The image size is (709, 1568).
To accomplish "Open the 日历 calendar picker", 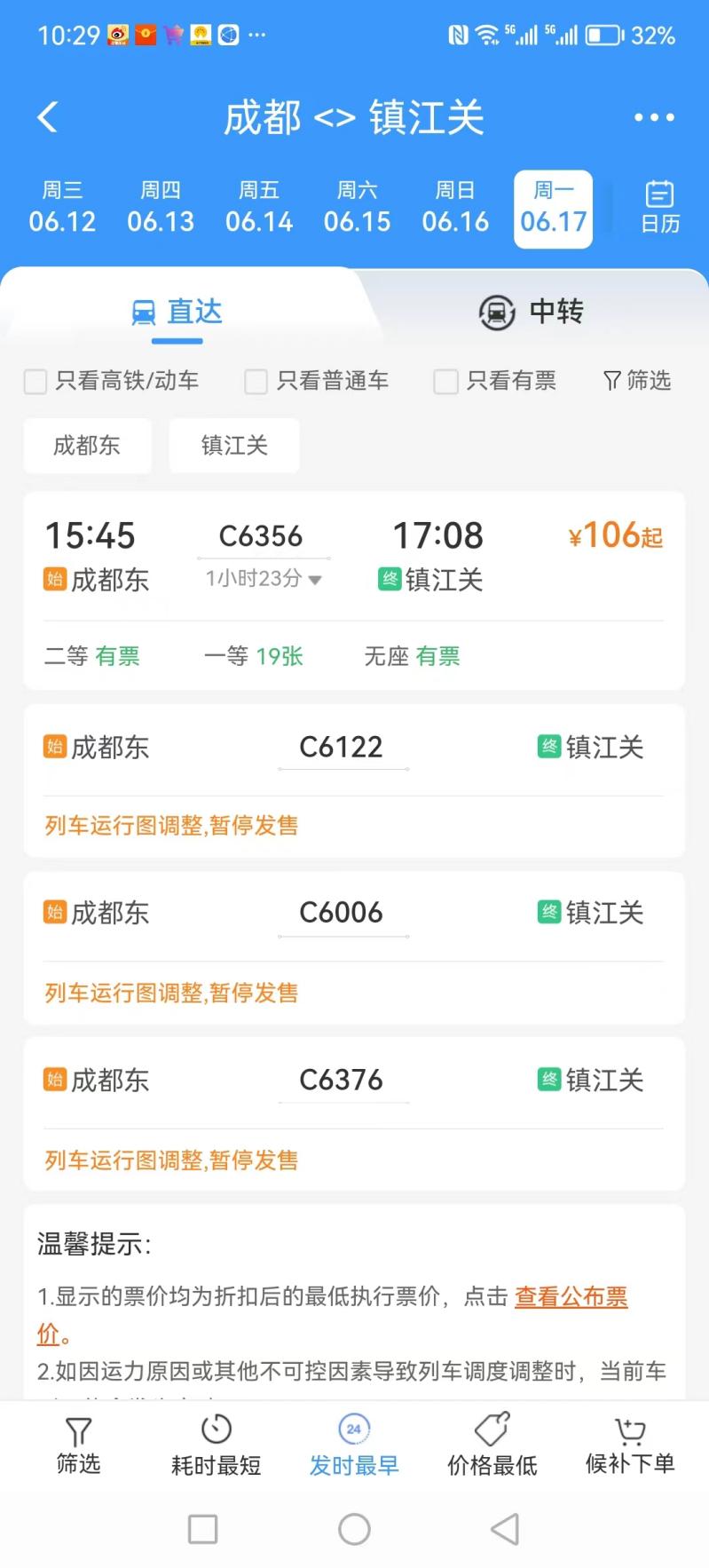I will [x=660, y=208].
